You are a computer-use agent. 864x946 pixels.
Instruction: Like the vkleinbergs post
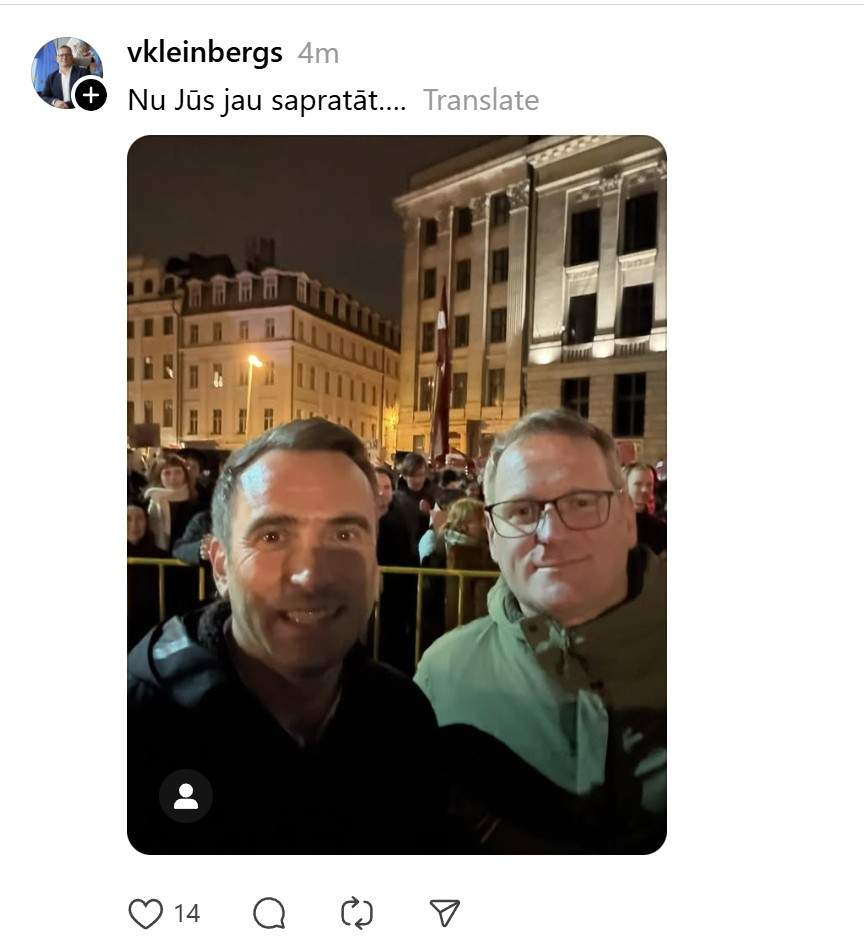click(x=146, y=912)
